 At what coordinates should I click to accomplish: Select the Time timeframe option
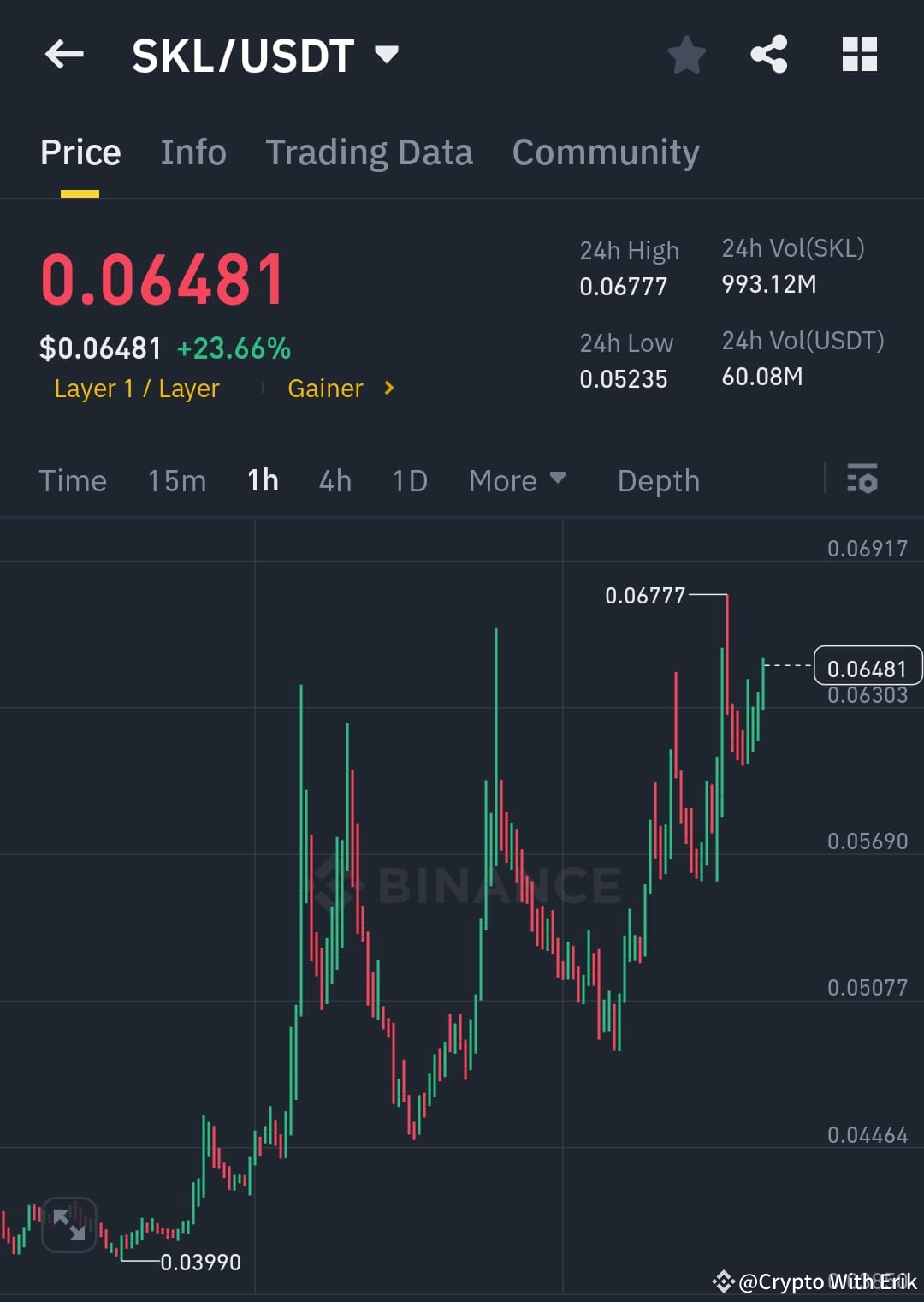pyautogui.click(x=73, y=480)
